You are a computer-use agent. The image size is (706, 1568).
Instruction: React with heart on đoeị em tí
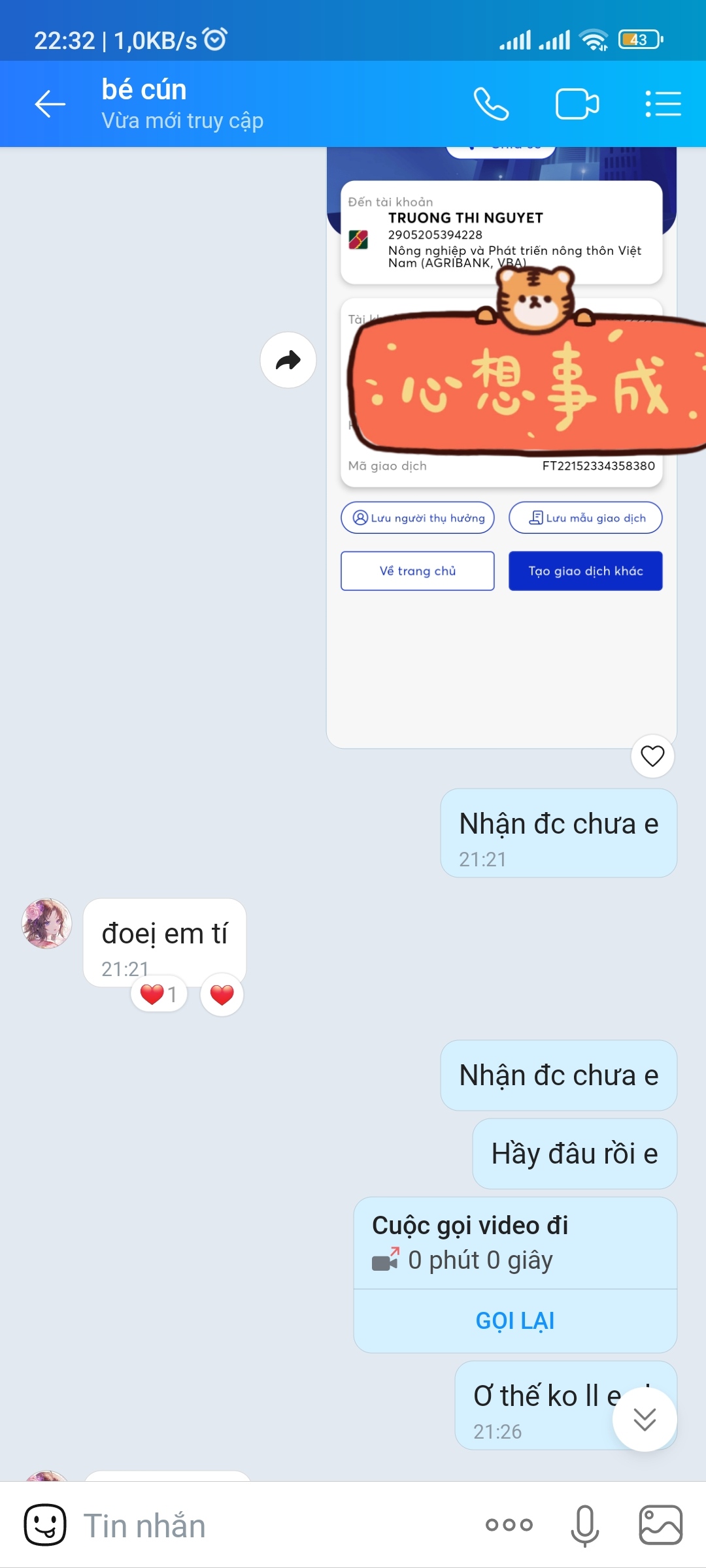click(222, 994)
